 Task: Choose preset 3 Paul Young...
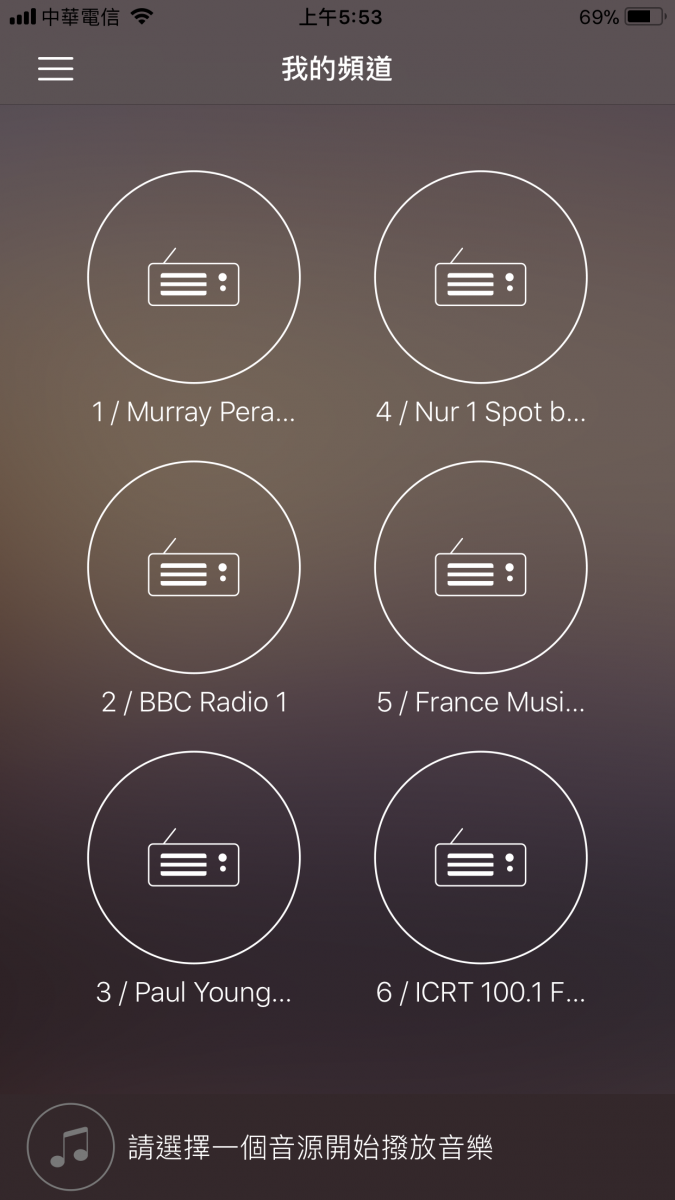pyautogui.click(x=194, y=857)
